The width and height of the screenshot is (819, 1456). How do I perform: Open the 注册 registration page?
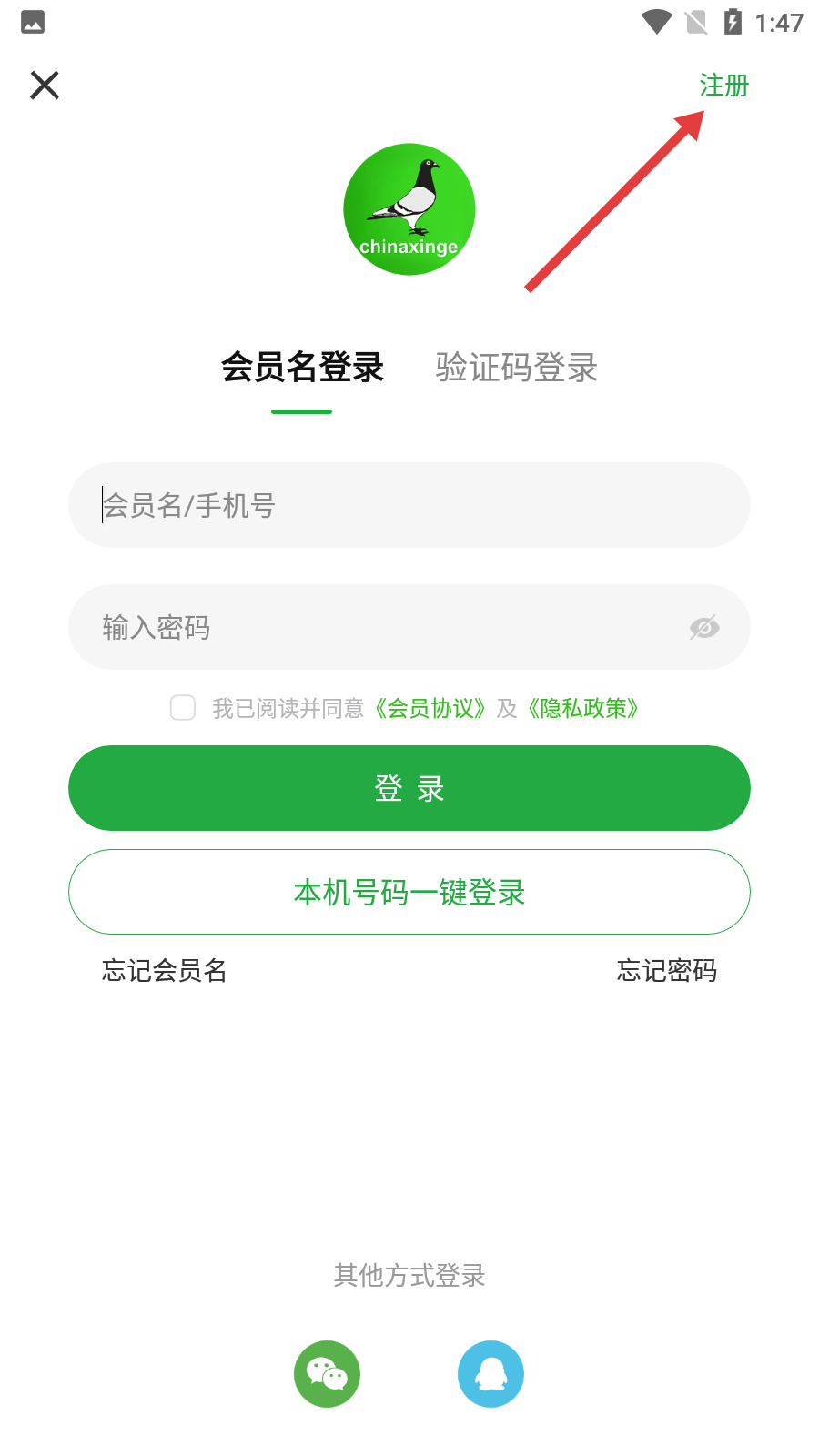tap(723, 86)
